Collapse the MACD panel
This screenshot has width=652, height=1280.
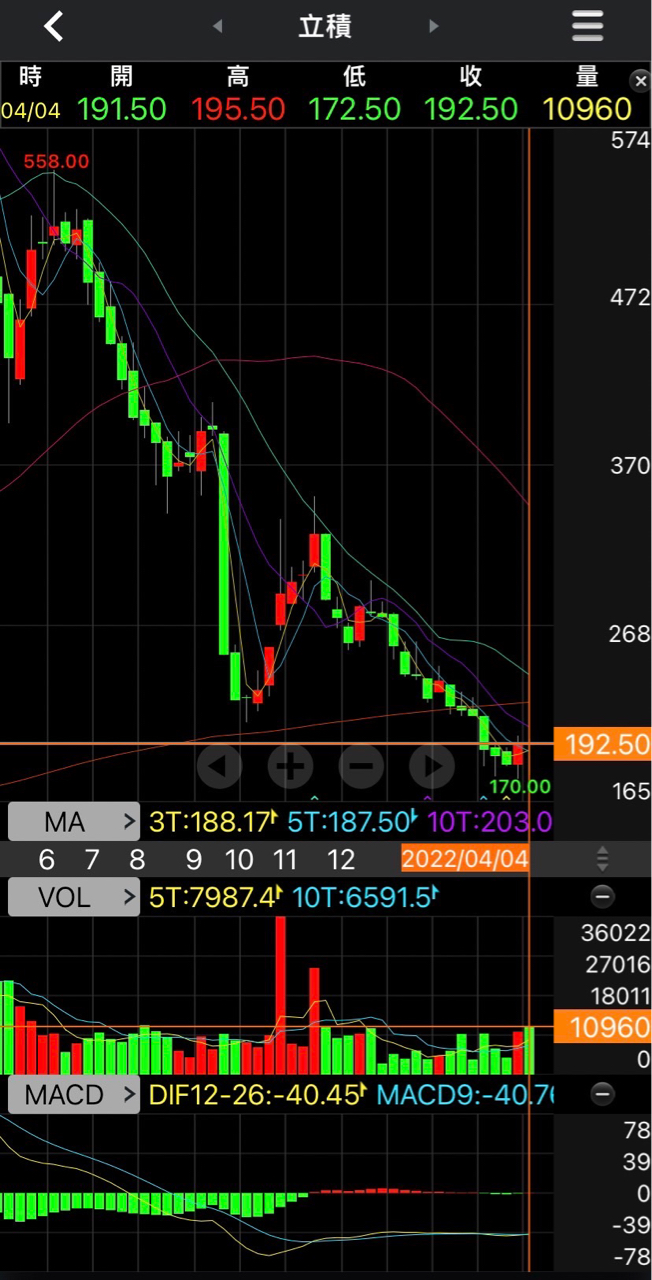click(x=602, y=1095)
